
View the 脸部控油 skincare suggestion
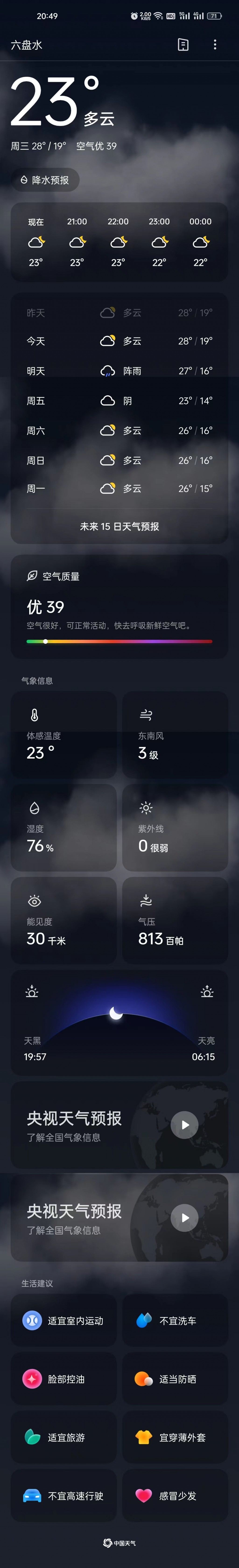[x=63, y=1379]
